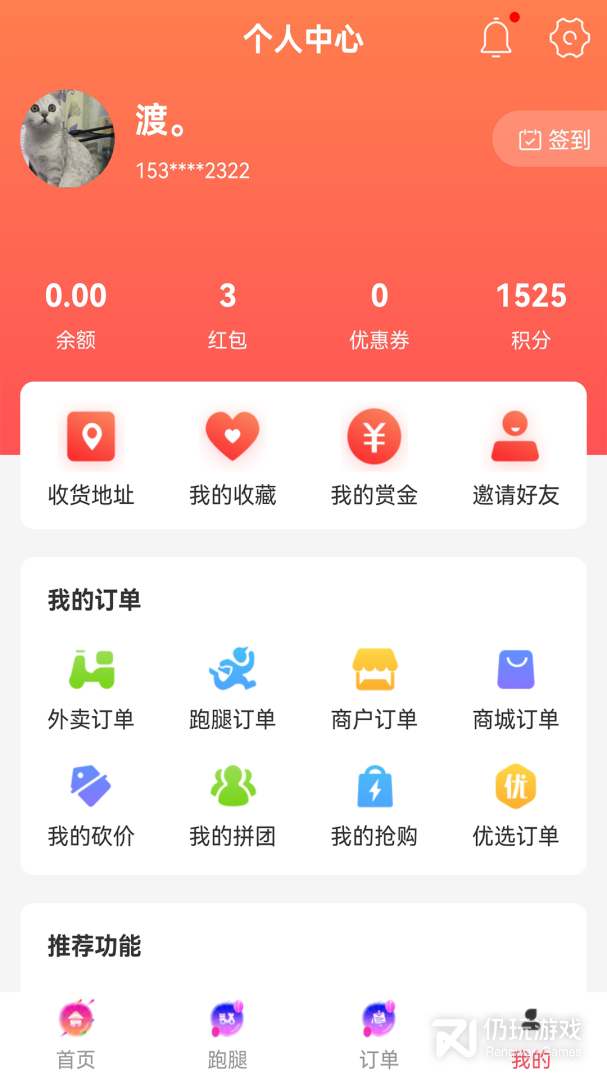View 跑腿订单 errand orders

tap(232, 688)
